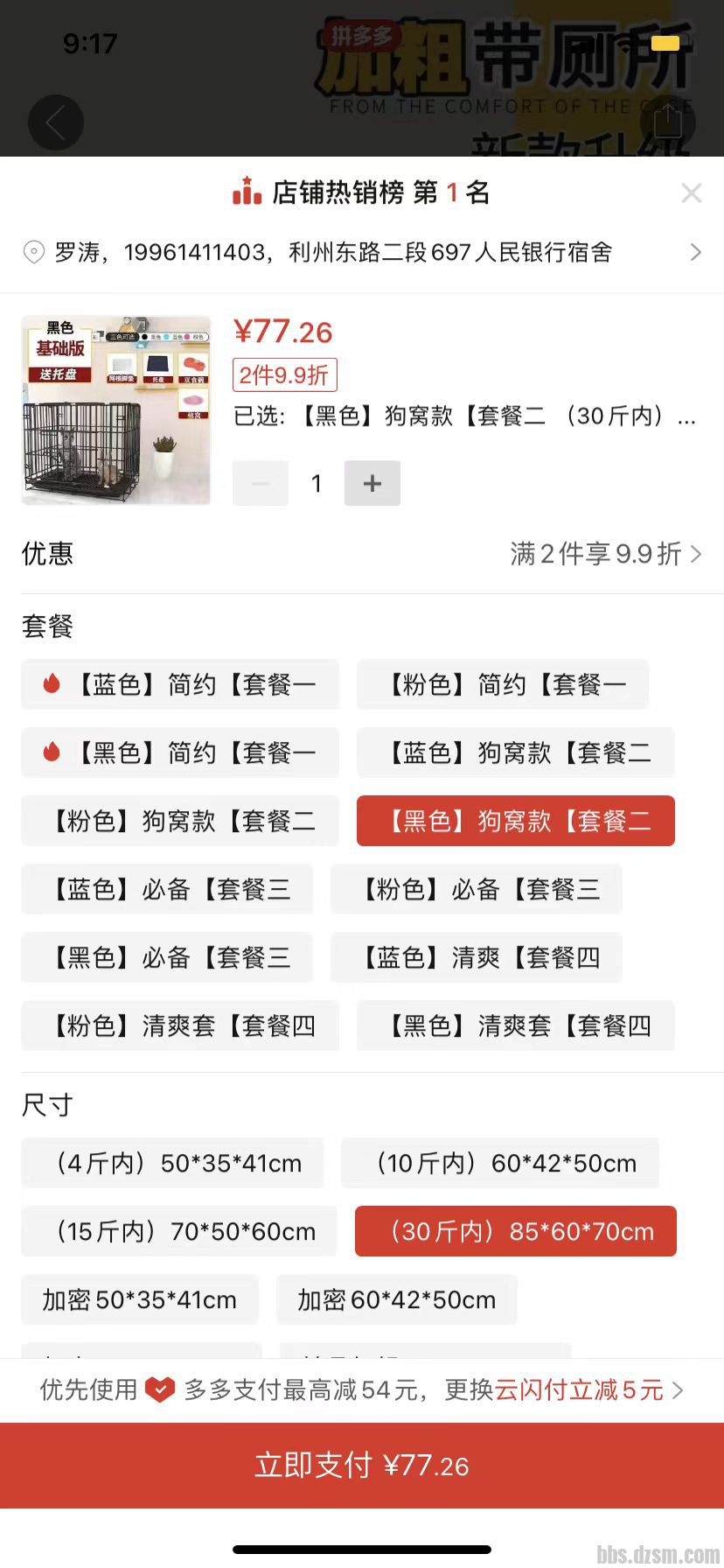Screen dimensions: 724x1568
Task: Open the delivery address row for 罗涛
Action: click(362, 253)
